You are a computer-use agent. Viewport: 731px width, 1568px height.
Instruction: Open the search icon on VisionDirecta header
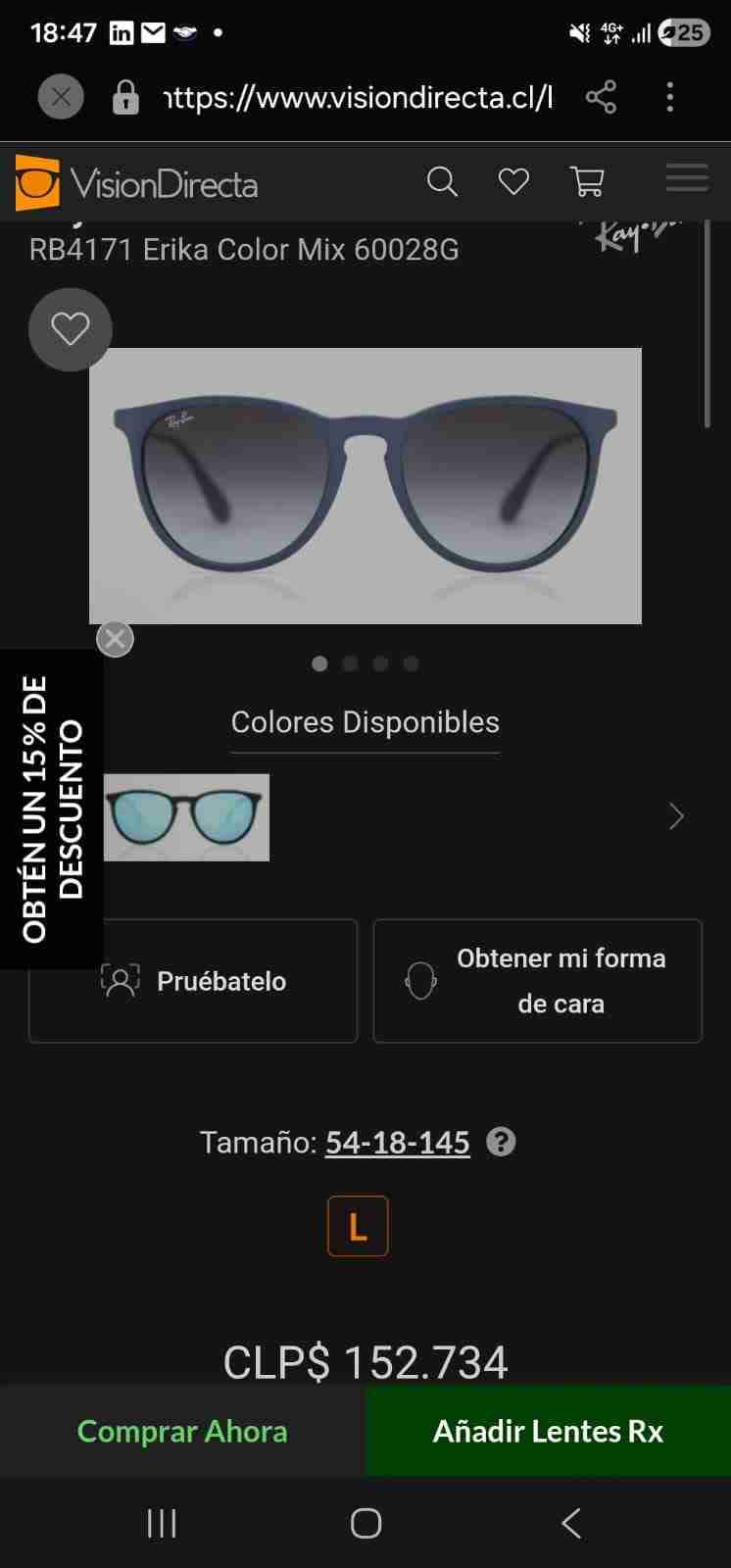(x=442, y=181)
